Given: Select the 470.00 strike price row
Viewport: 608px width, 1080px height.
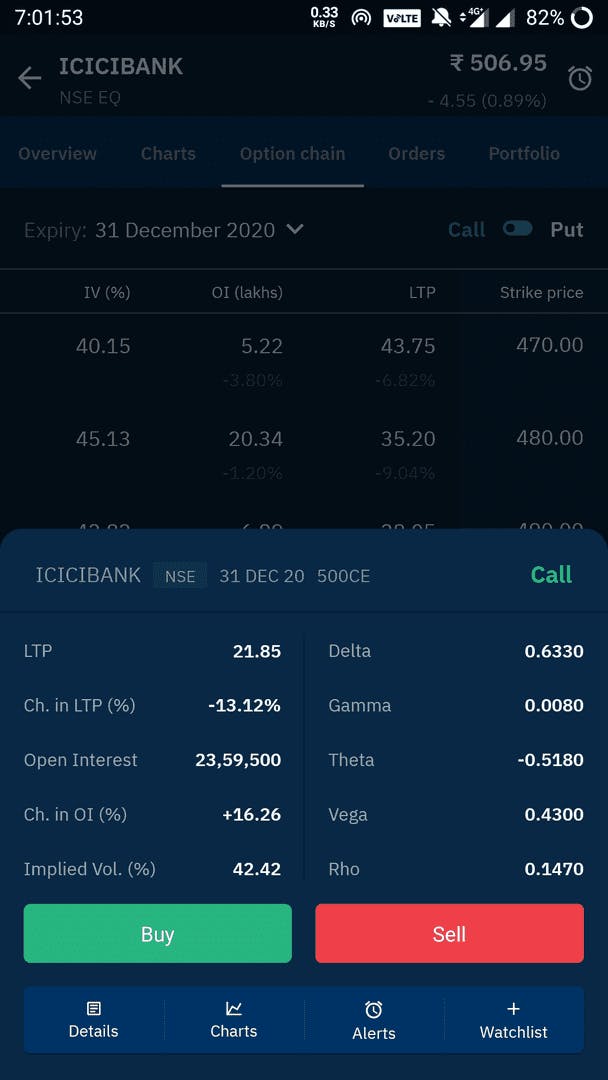Looking at the screenshot, I should click(x=304, y=360).
